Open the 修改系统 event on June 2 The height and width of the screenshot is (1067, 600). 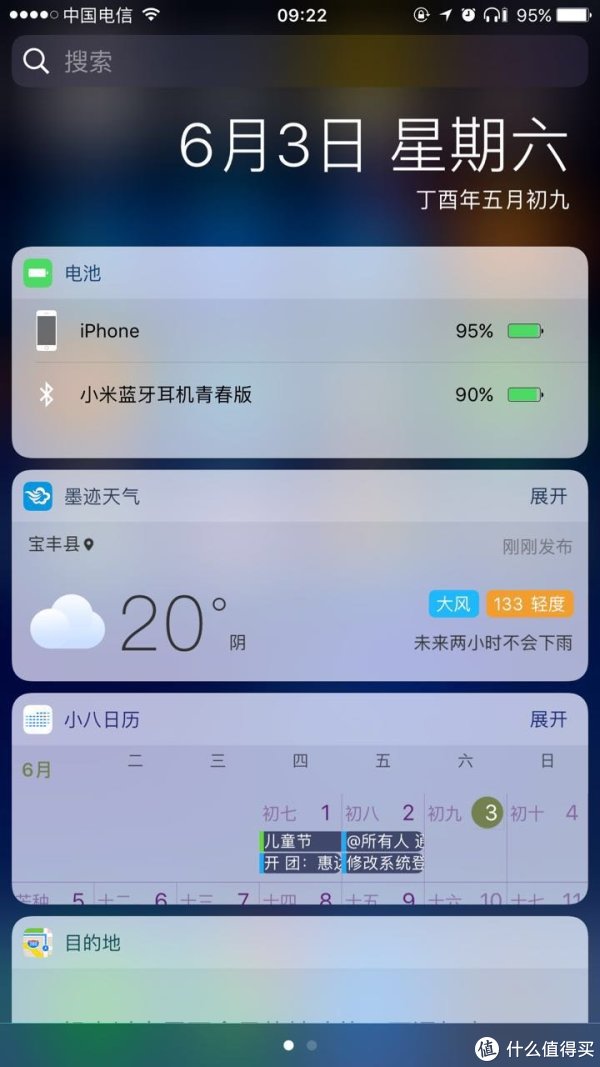point(383,863)
